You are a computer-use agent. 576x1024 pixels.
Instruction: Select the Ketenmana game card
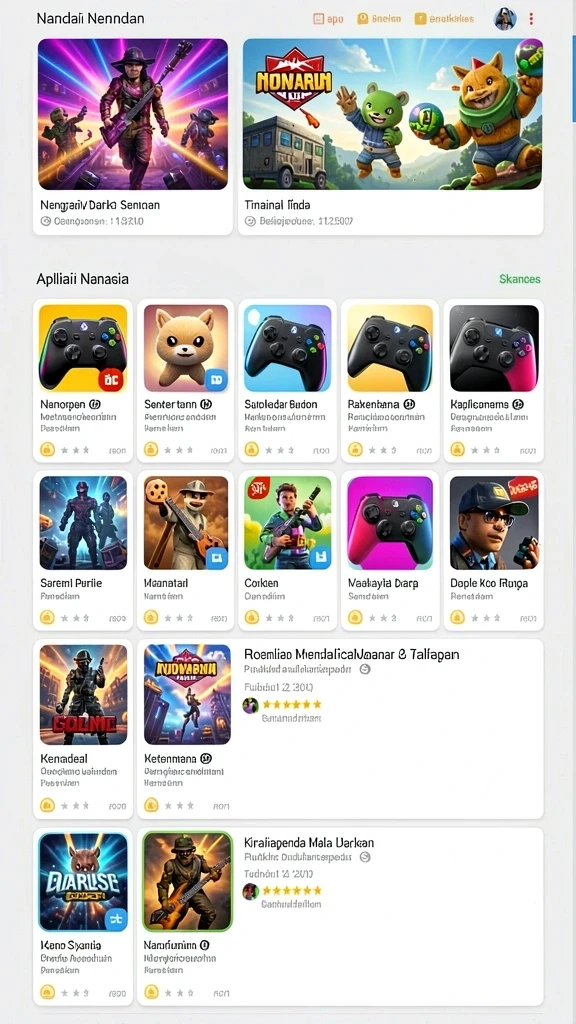click(187, 729)
